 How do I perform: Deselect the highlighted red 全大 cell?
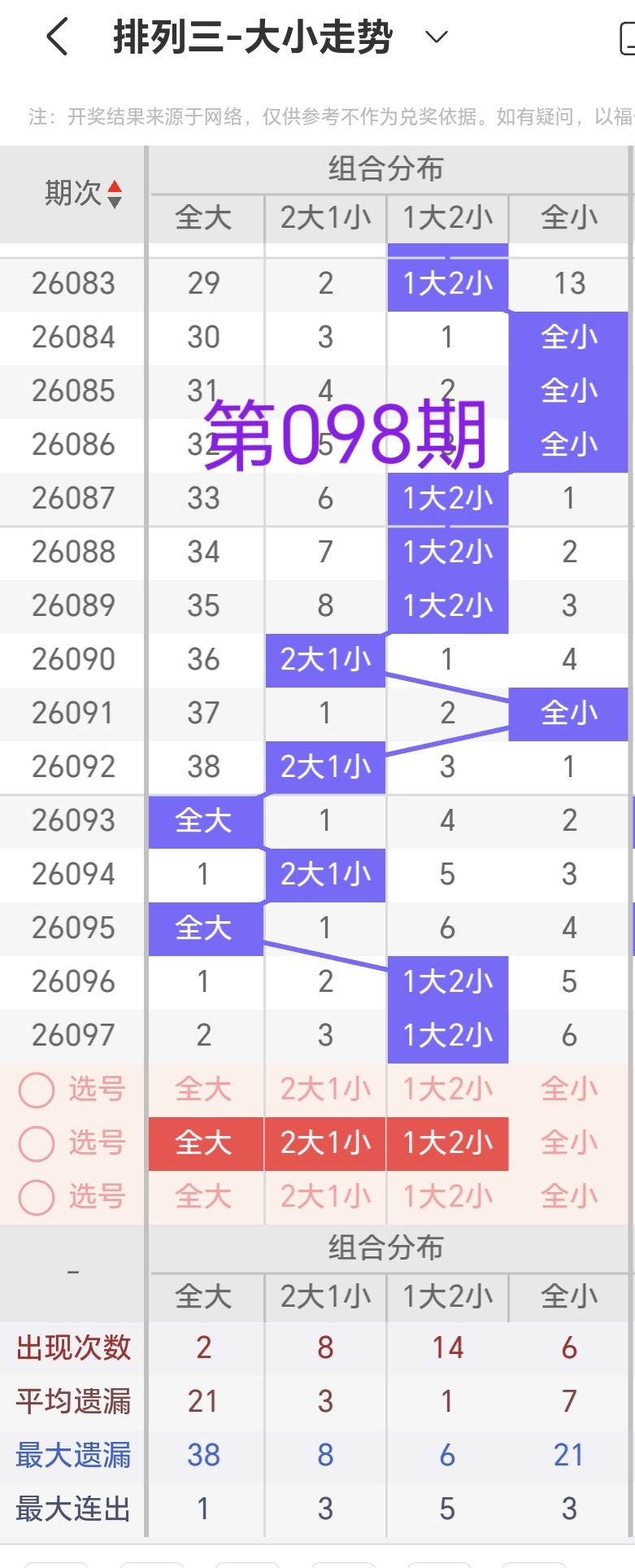[204, 1143]
